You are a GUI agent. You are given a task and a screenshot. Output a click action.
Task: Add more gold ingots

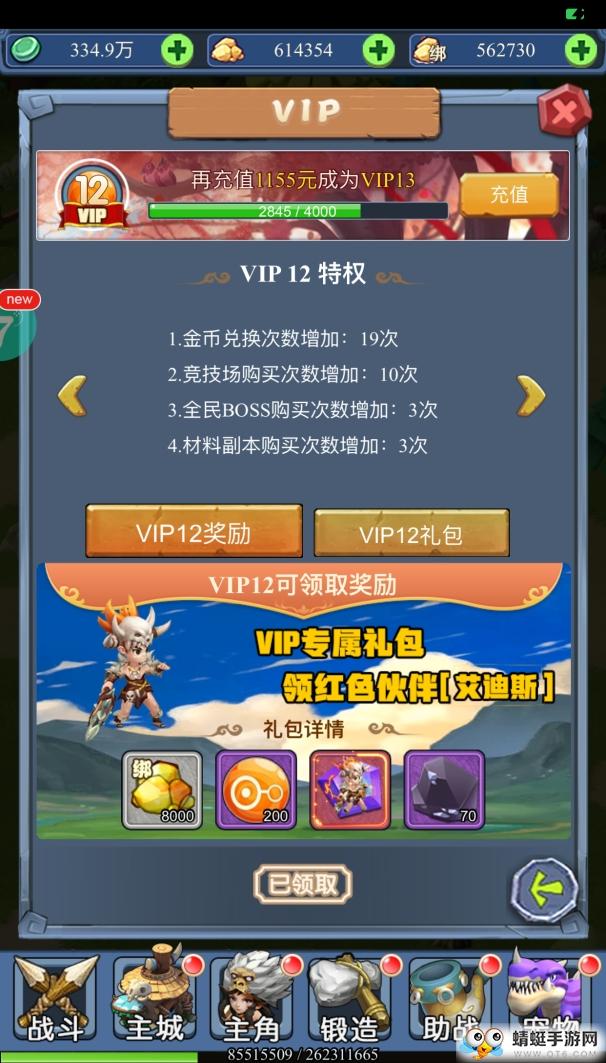tap(378, 50)
